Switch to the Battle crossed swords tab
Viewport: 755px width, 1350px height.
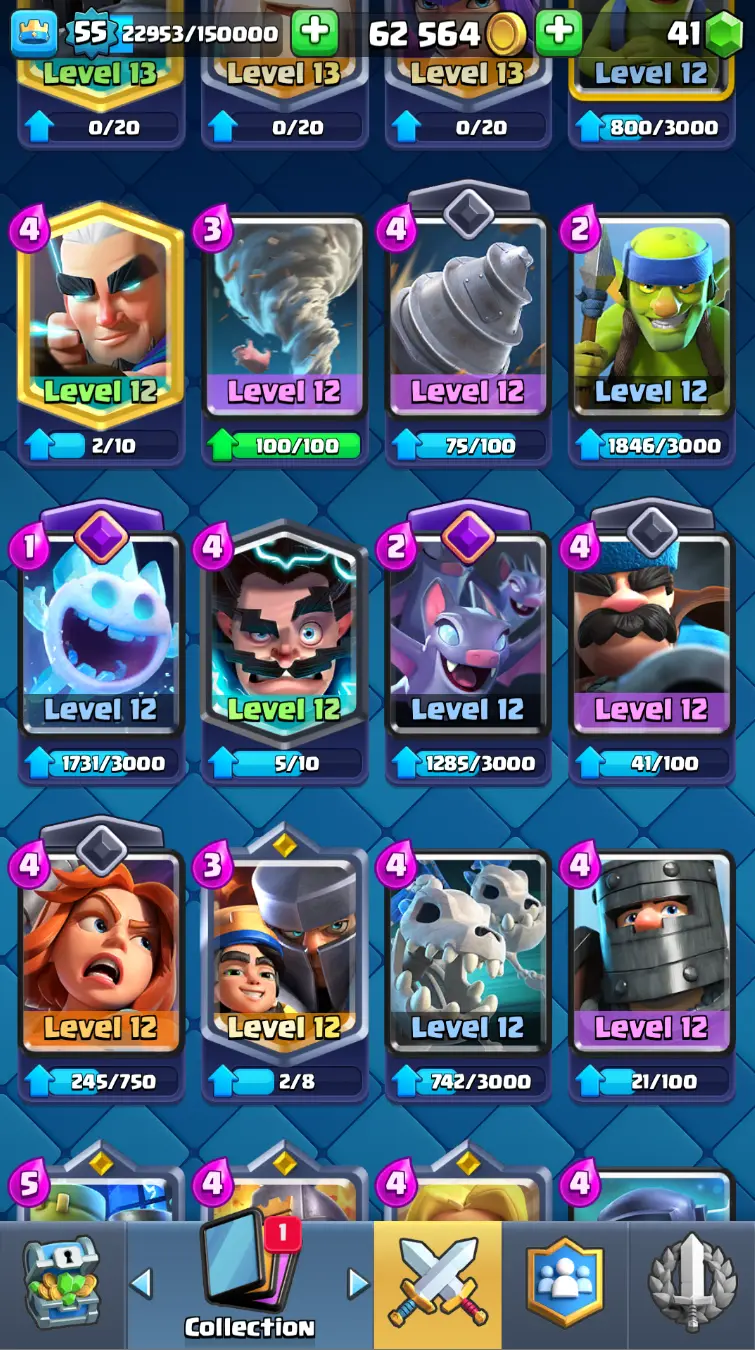(438, 1284)
